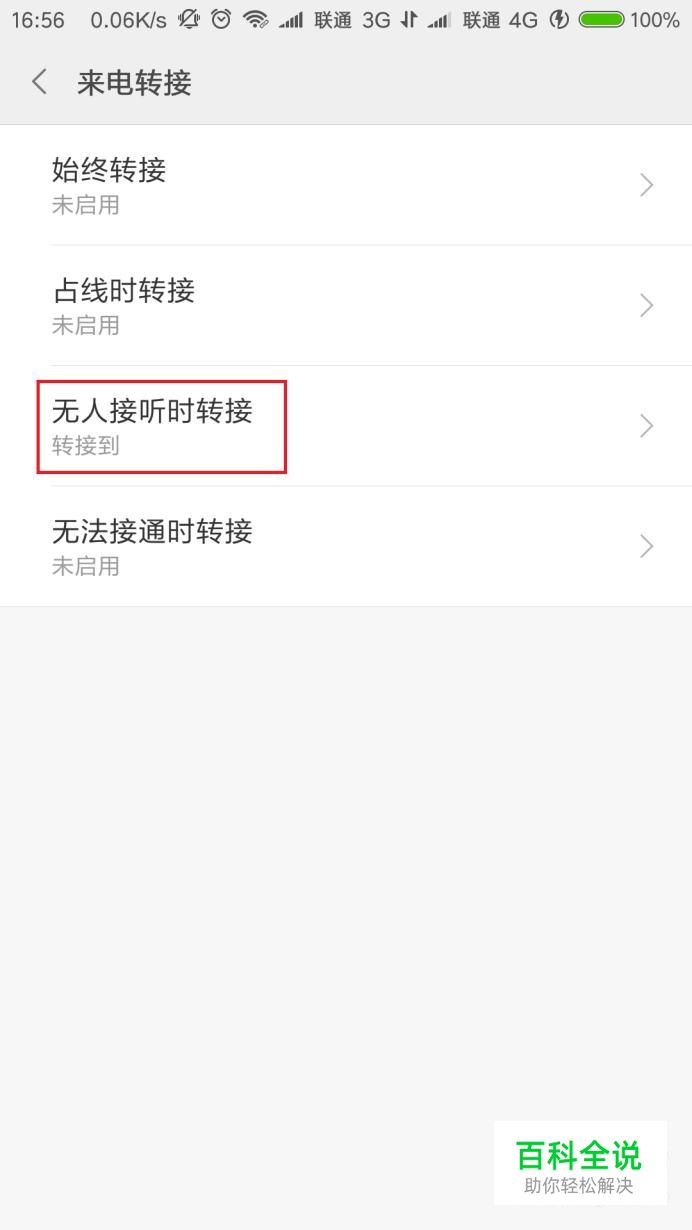The image size is (692, 1230).
Task: Open the 无人接听时转接 setting
Action: coord(346,426)
